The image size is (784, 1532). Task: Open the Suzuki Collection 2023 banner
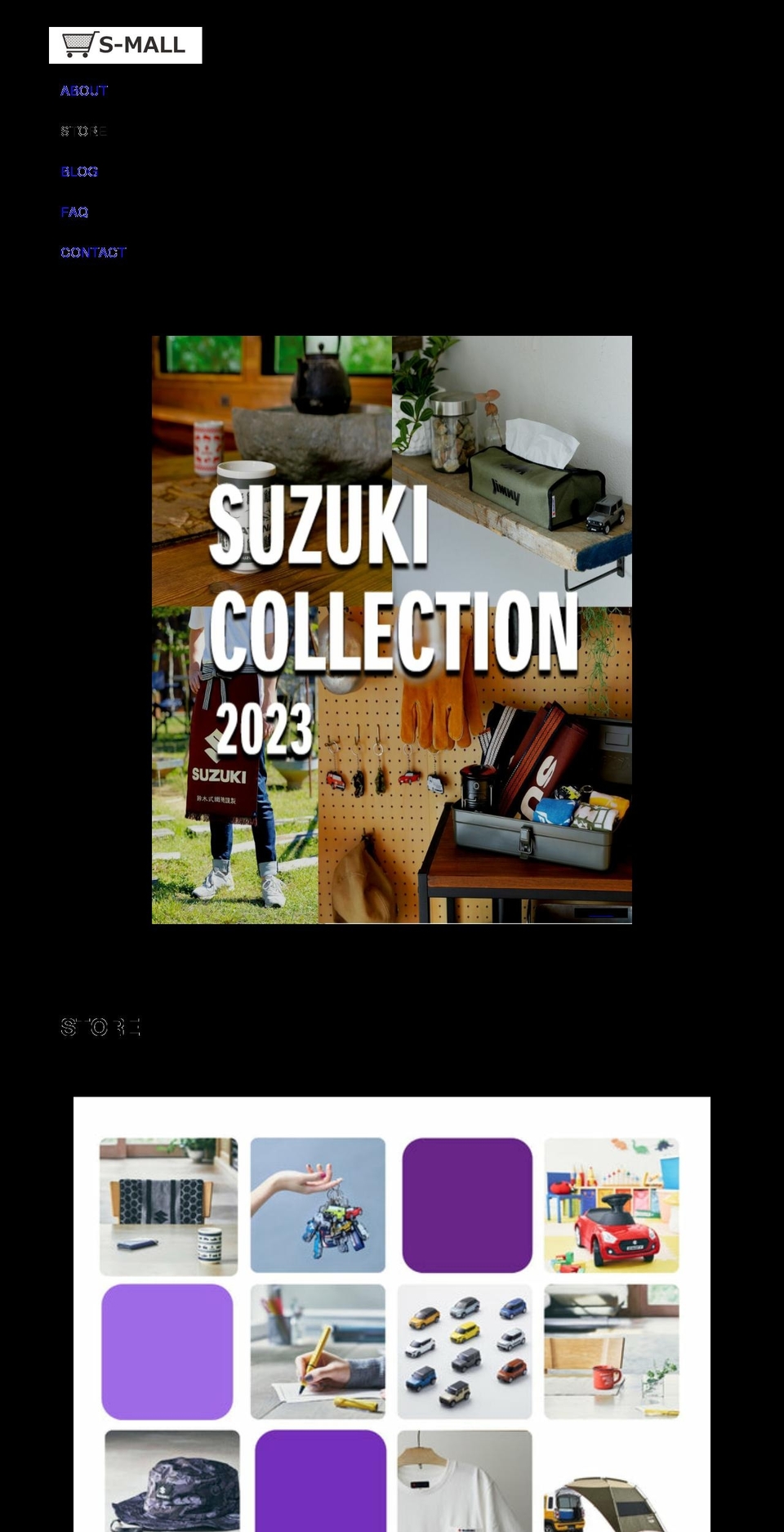coord(392,630)
